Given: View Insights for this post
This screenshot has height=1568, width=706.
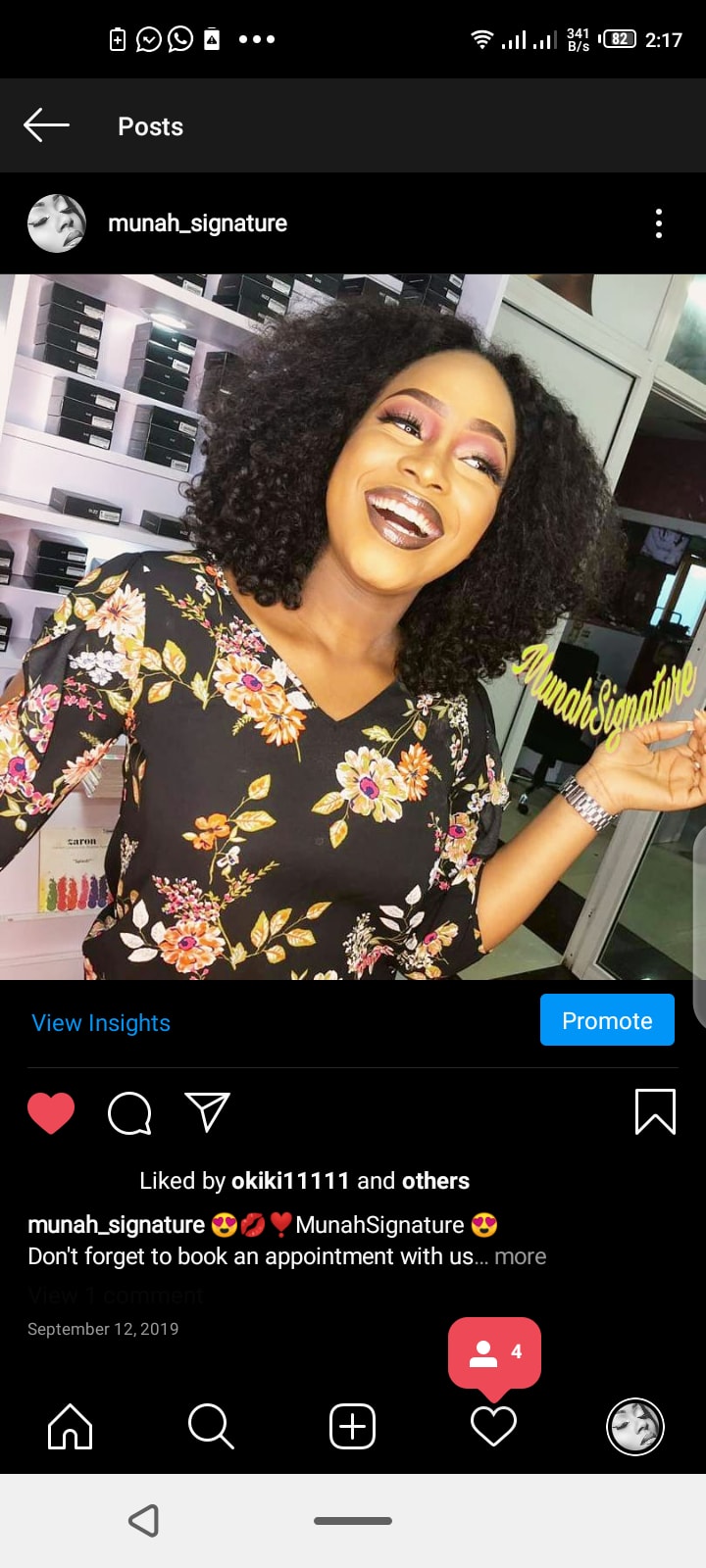Looking at the screenshot, I should point(101,1023).
